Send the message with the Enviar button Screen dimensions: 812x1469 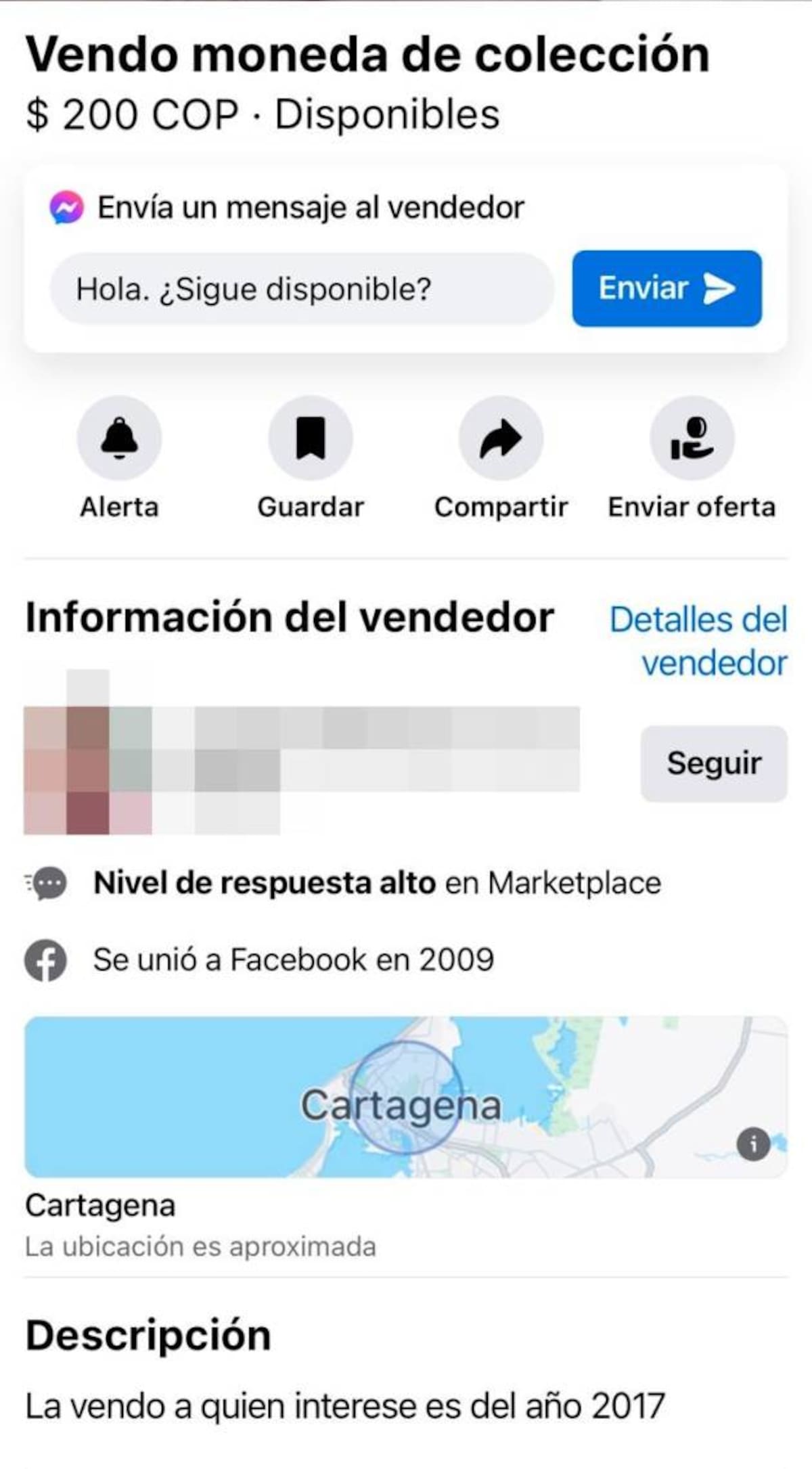(x=667, y=289)
